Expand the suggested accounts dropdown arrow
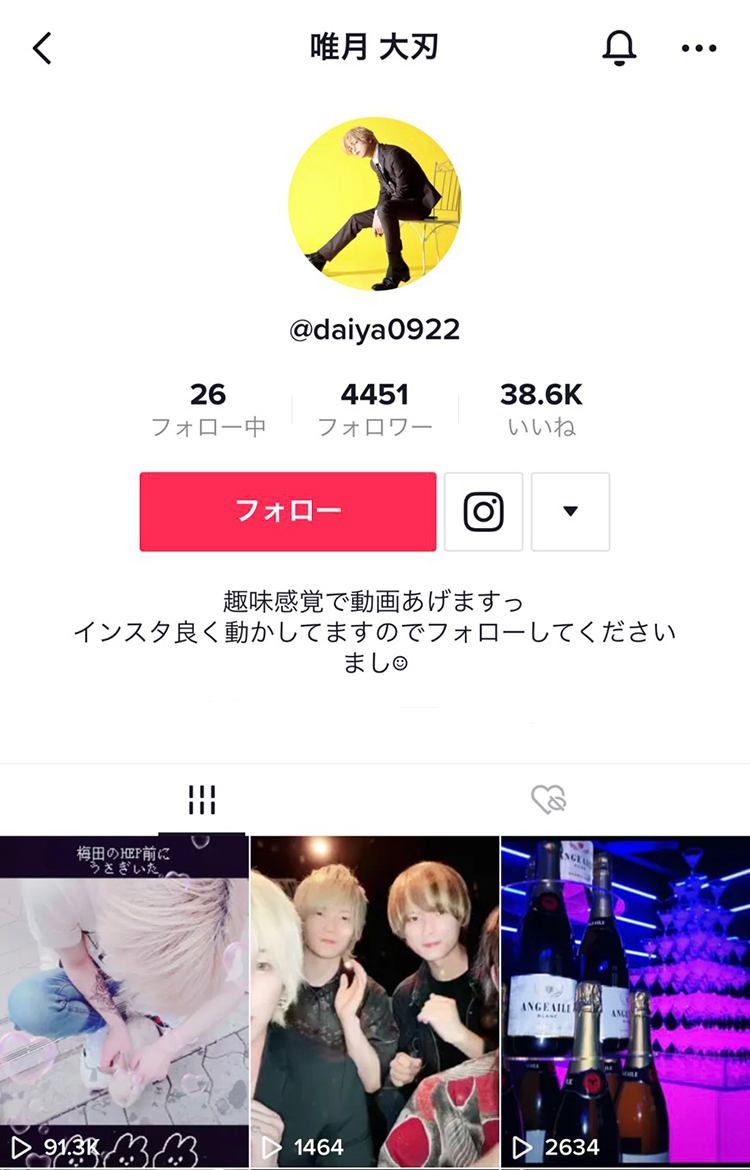750x1170 pixels. 570,511
